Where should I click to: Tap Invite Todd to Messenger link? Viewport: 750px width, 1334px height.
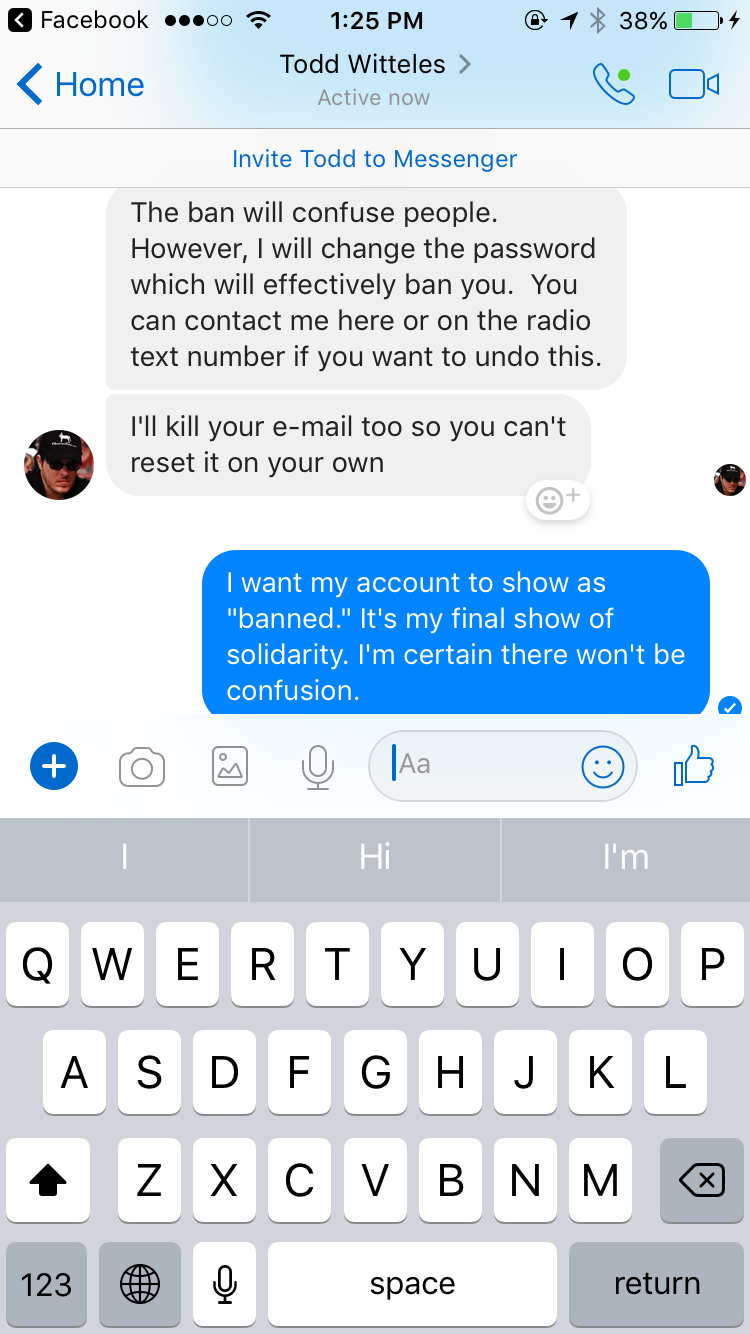(374, 159)
